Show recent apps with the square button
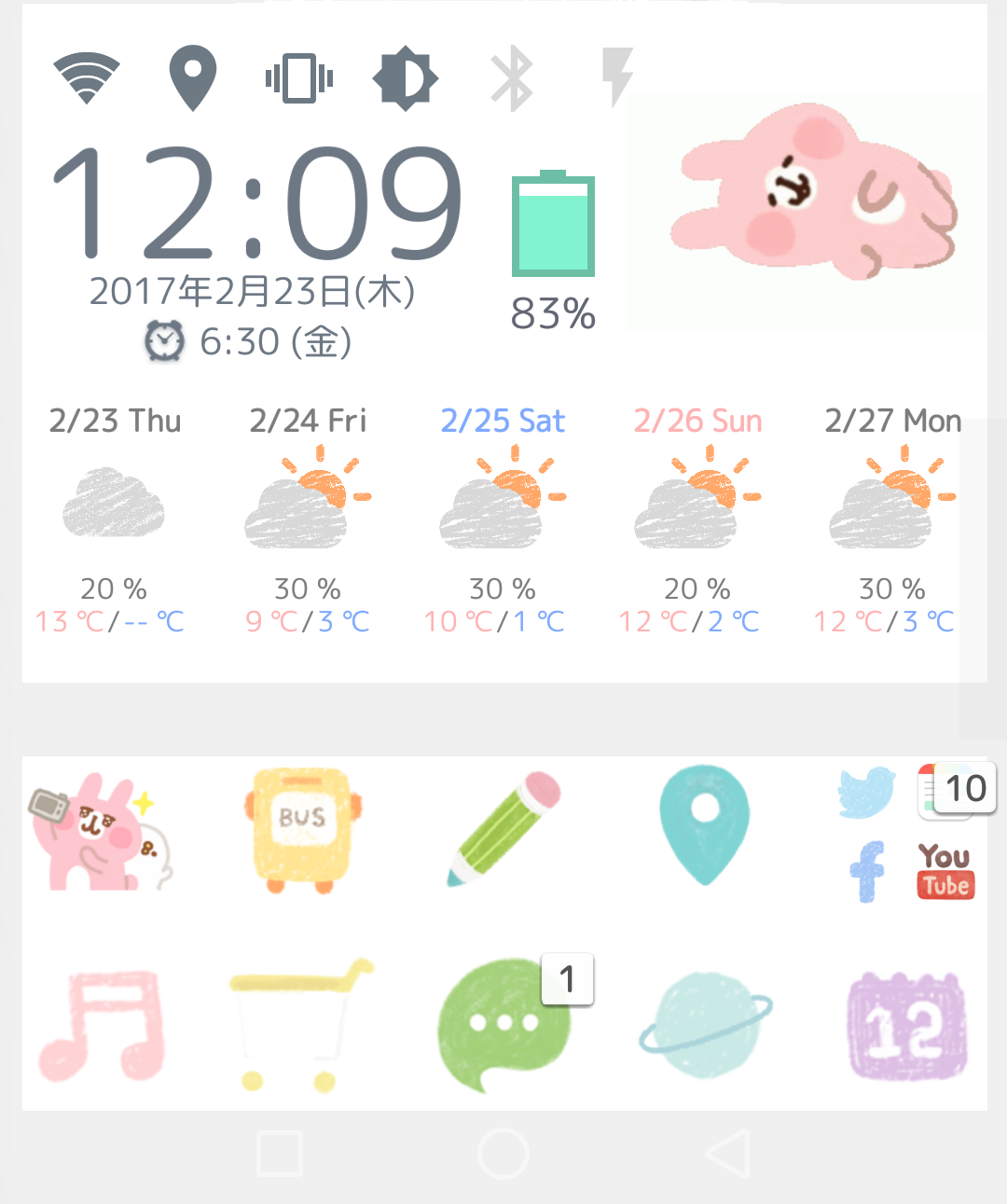Image resolution: width=1007 pixels, height=1204 pixels. tap(280, 1154)
